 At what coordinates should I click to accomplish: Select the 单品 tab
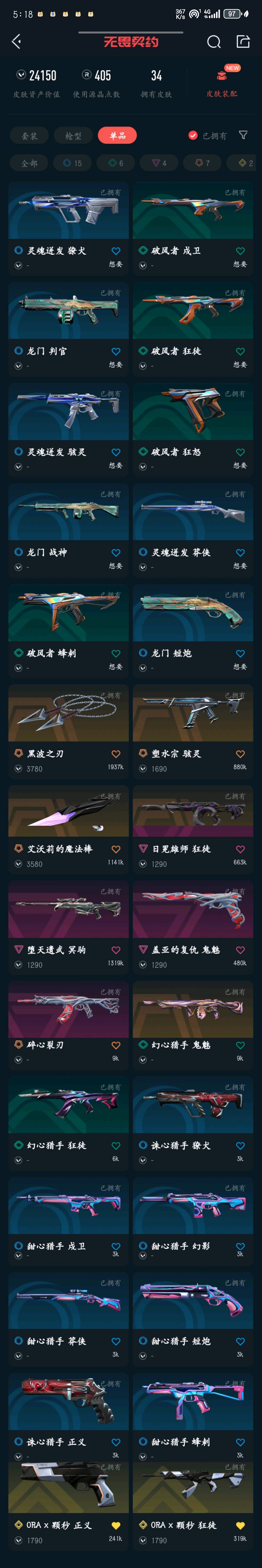coord(117,136)
